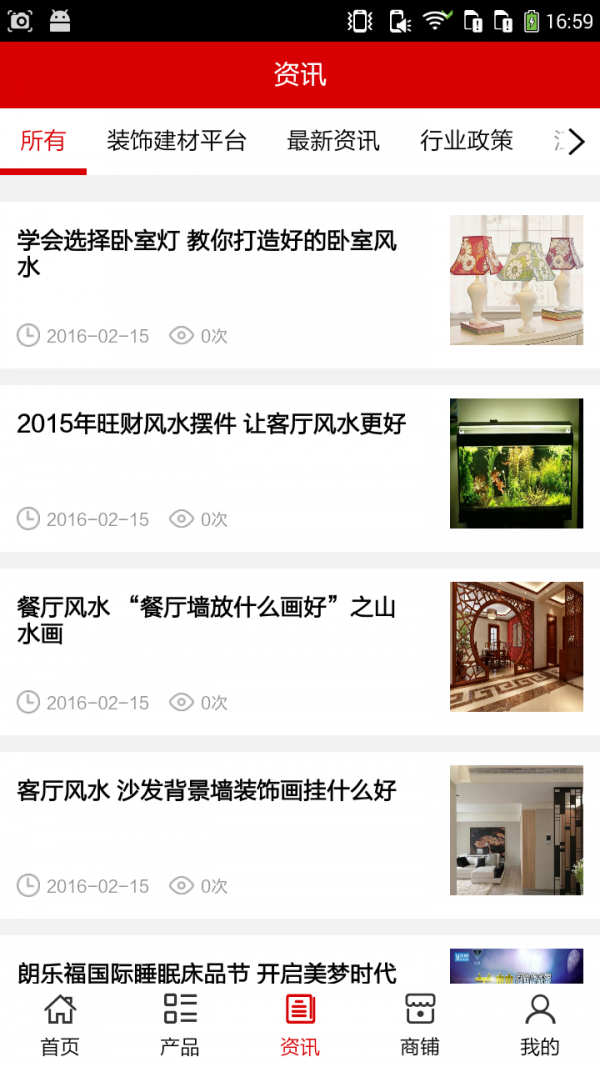Open the 商铺 shops tab
This screenshot has width=600, height=1067.
[x=420, y=1025]
